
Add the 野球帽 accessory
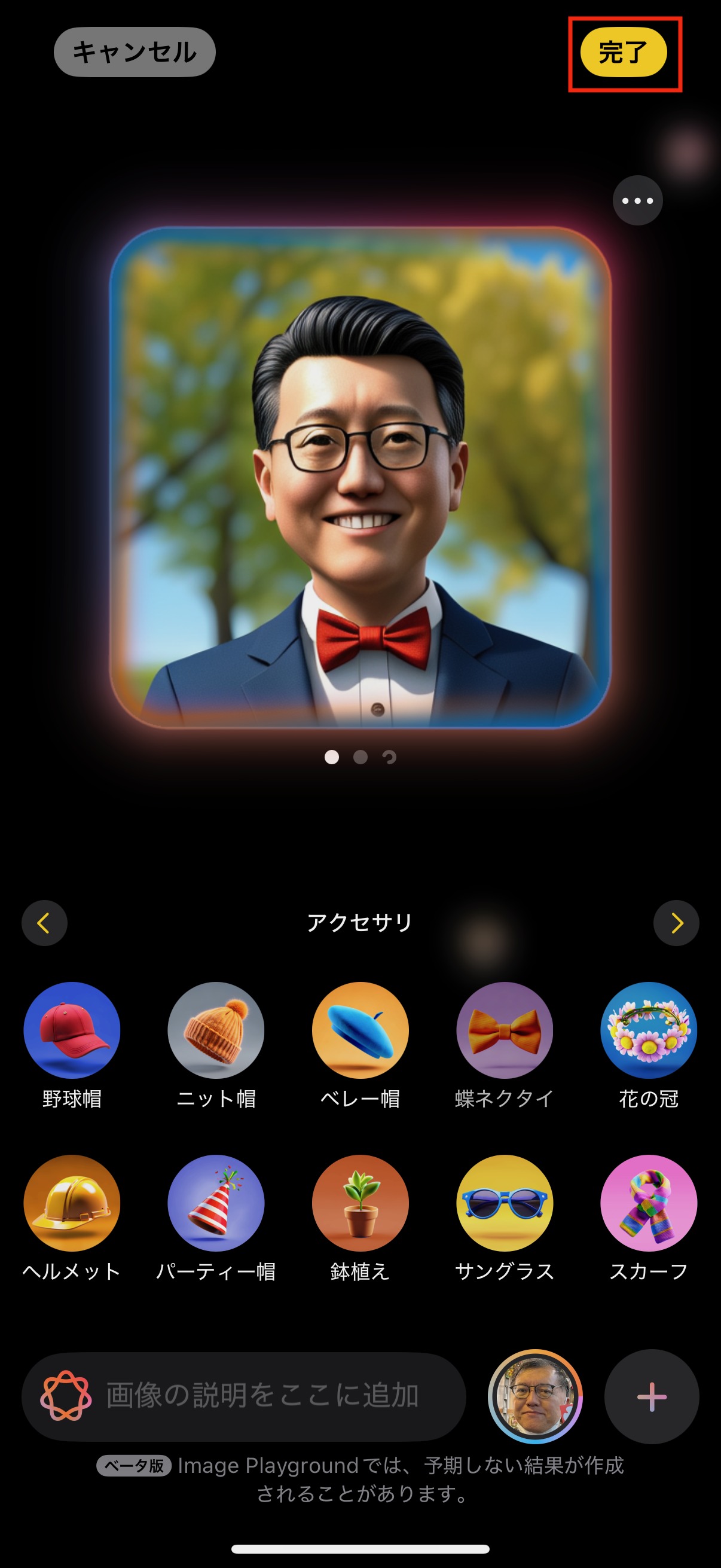[72, 1030]
